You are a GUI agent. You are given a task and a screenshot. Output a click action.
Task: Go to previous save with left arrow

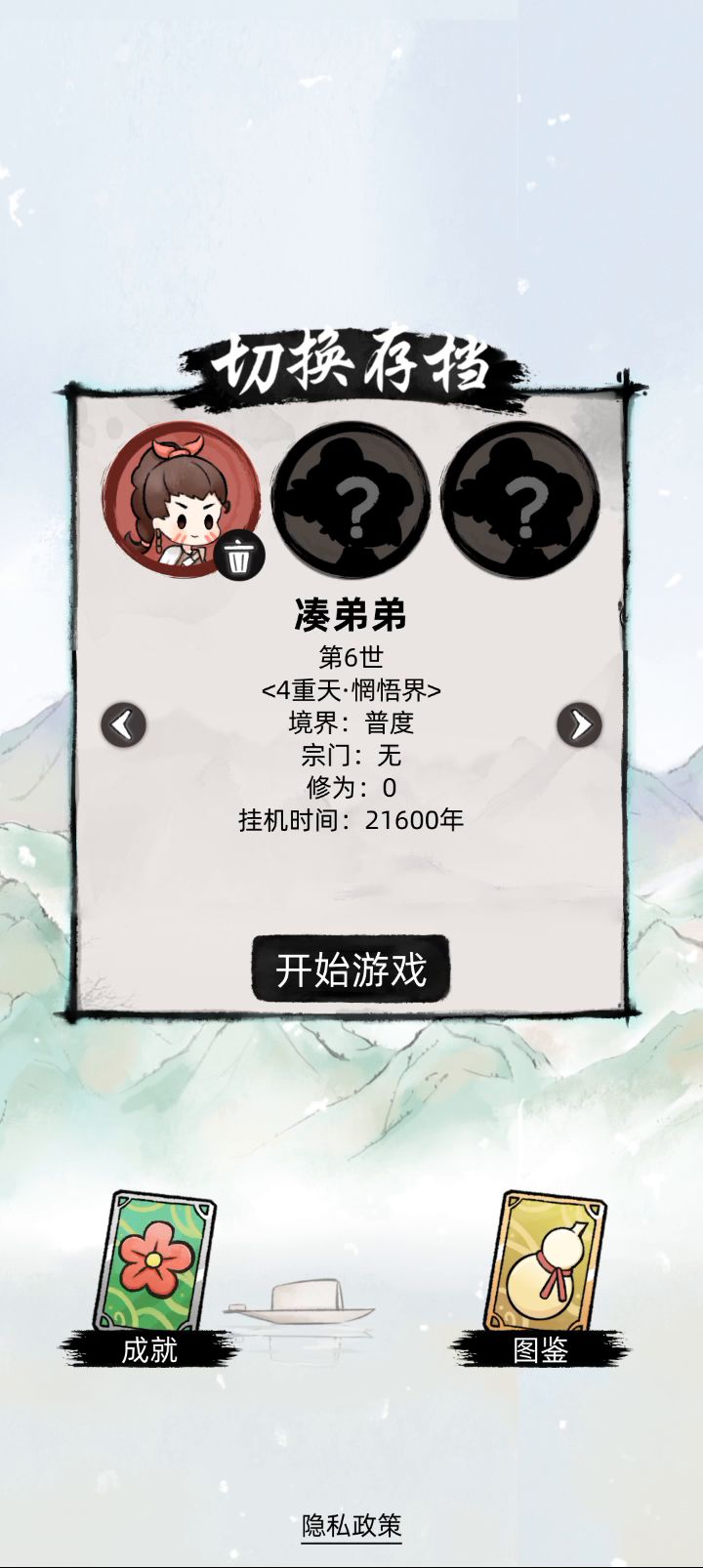click(124, 724)
